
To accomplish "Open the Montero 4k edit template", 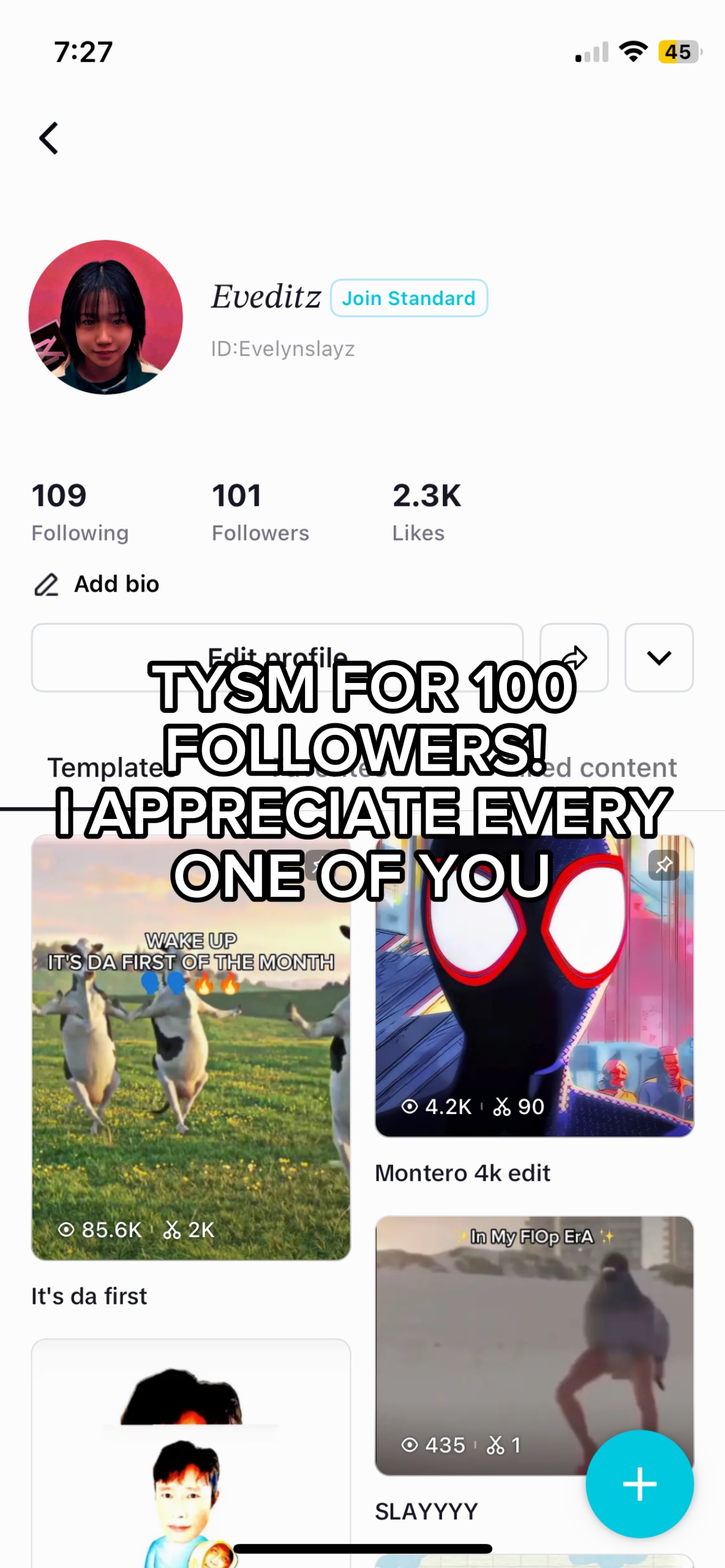I will coord(534,986).
